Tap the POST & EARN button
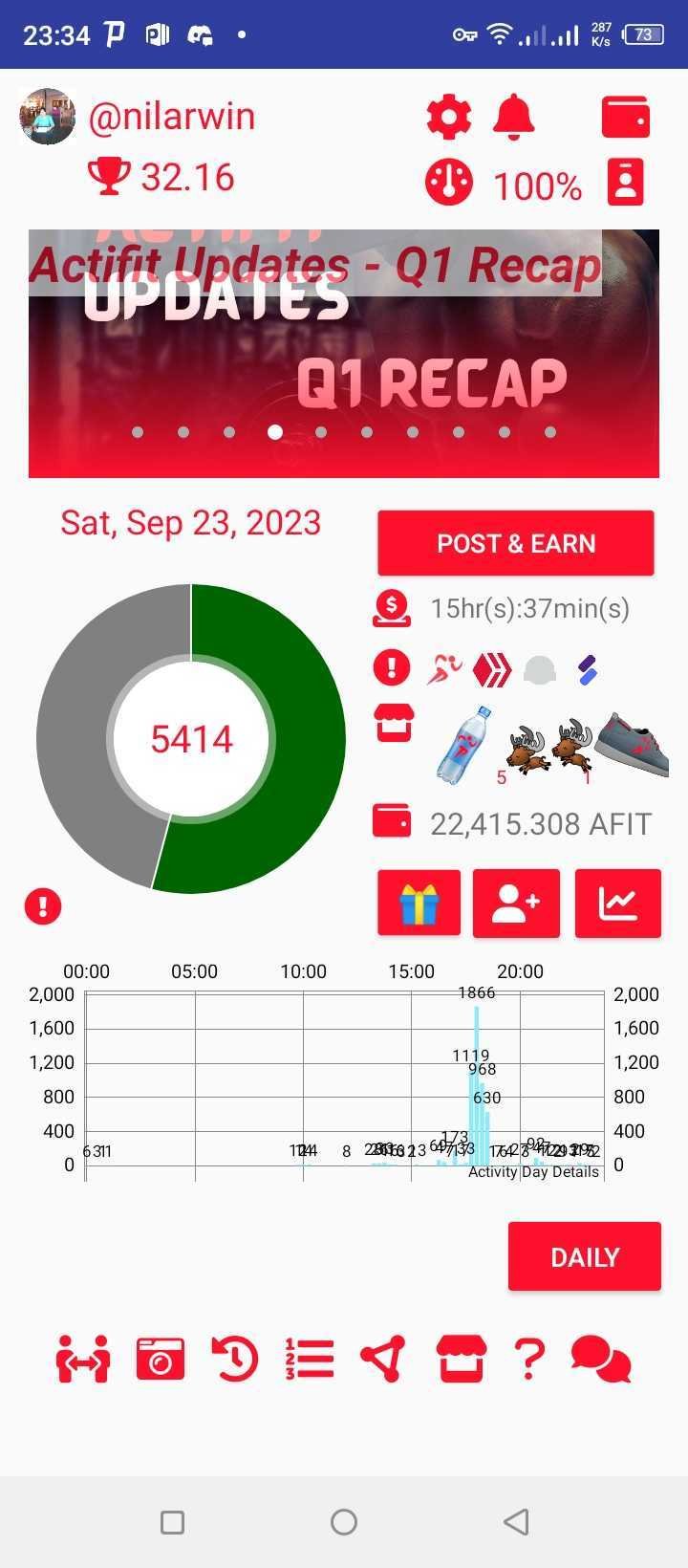The width and height of the screenshot is (688, 1568). click(516, 543)
